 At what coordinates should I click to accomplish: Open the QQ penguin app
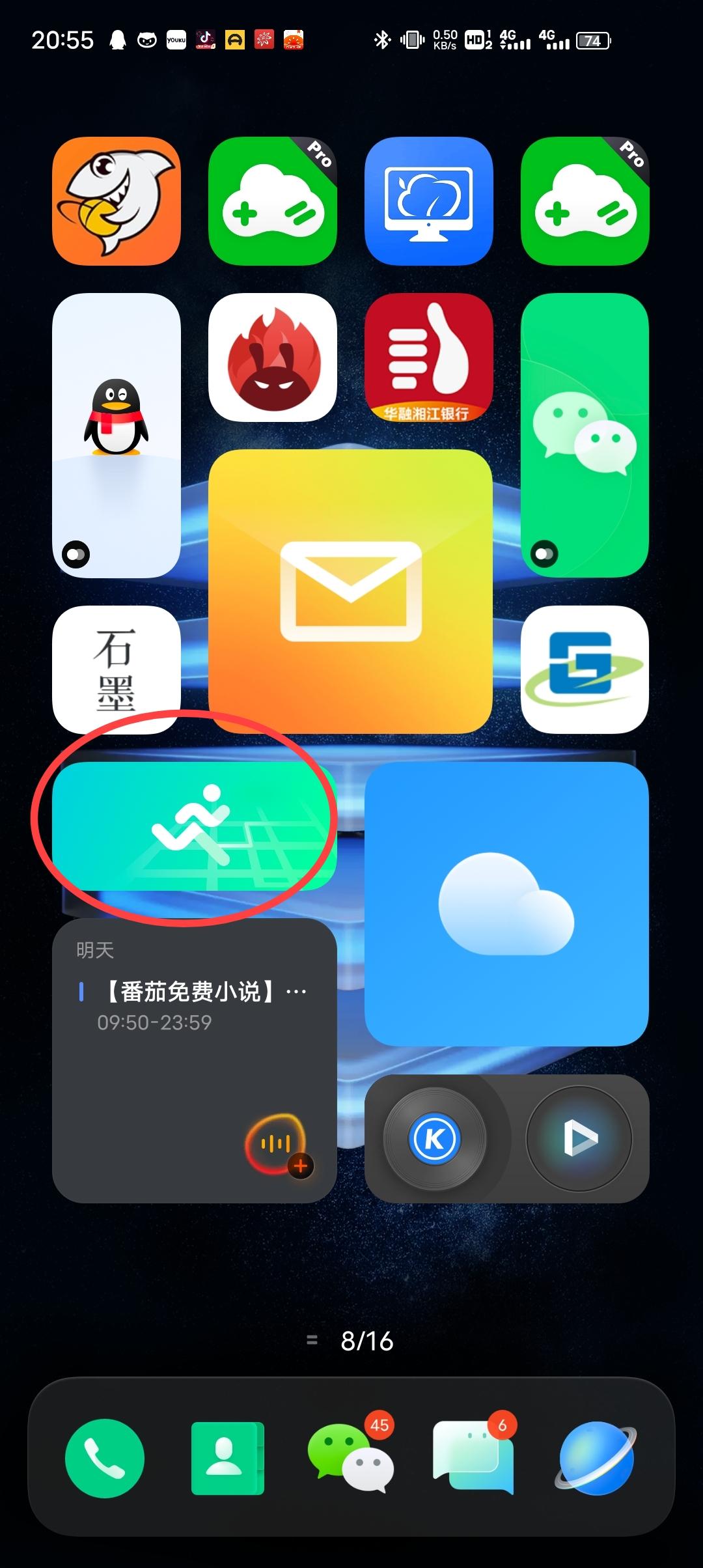(116, 435)
